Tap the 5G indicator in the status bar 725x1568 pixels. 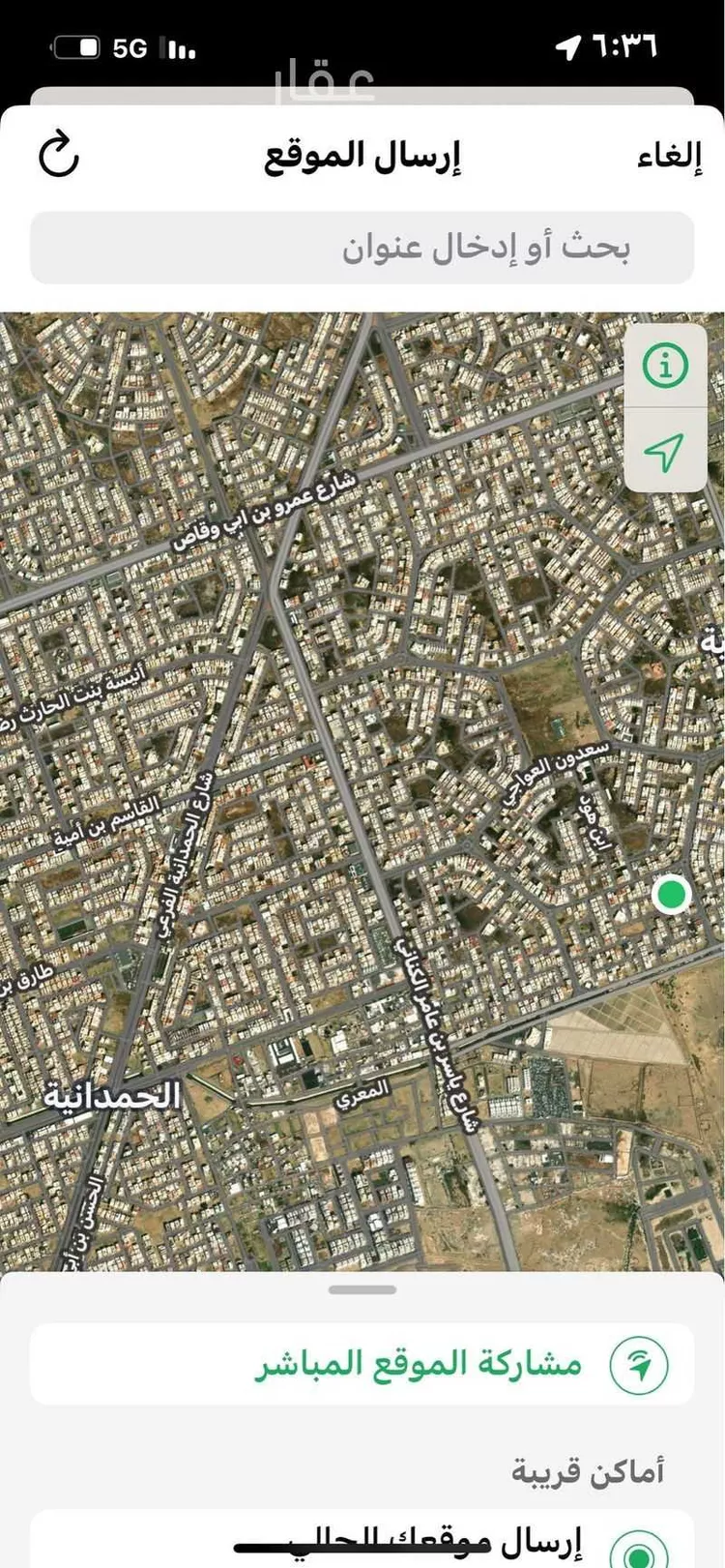[129, 46]
